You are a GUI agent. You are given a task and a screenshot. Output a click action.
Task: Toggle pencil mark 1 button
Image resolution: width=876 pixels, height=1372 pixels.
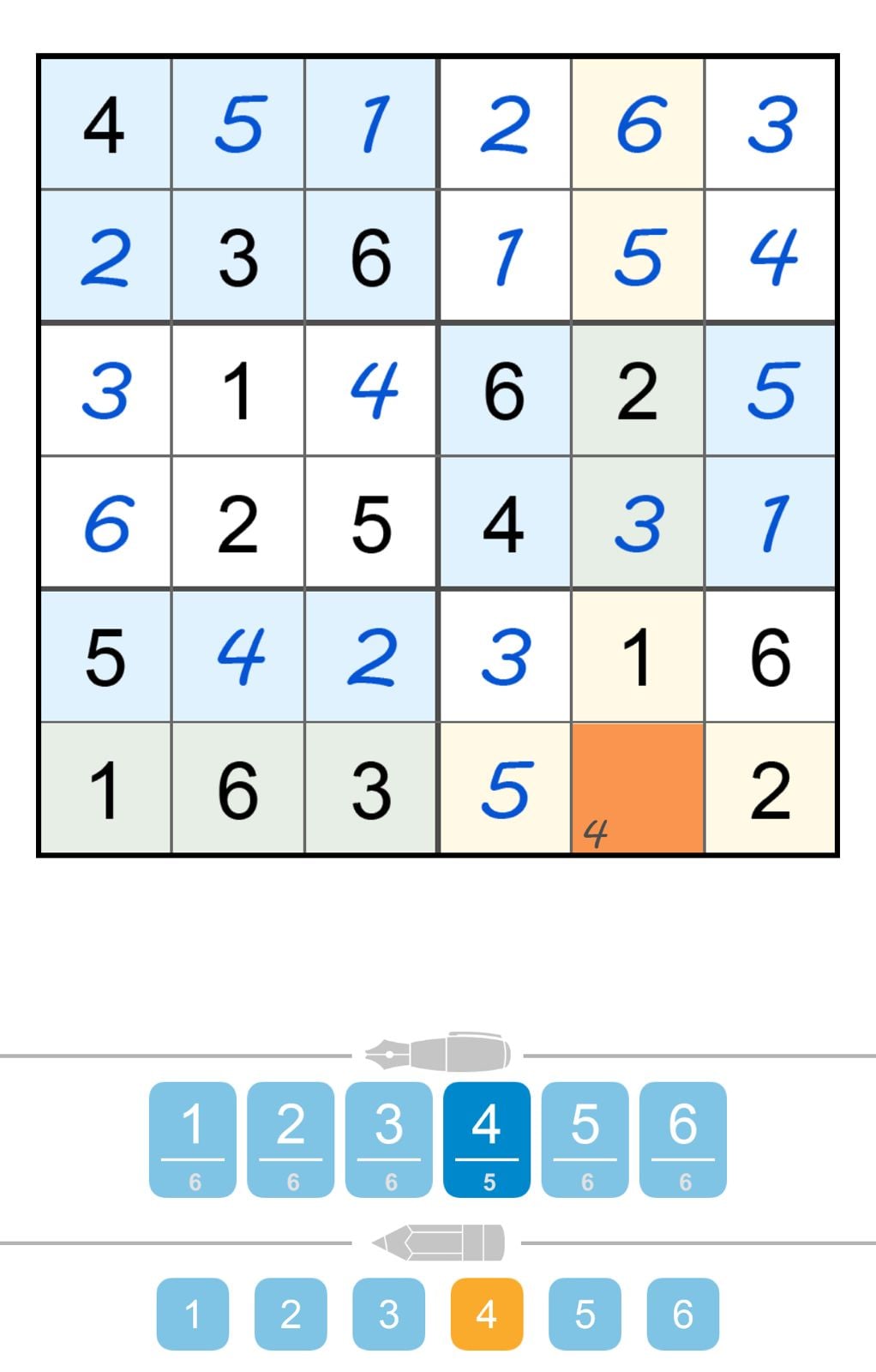pyautogui.click(x=195, y=1314)
